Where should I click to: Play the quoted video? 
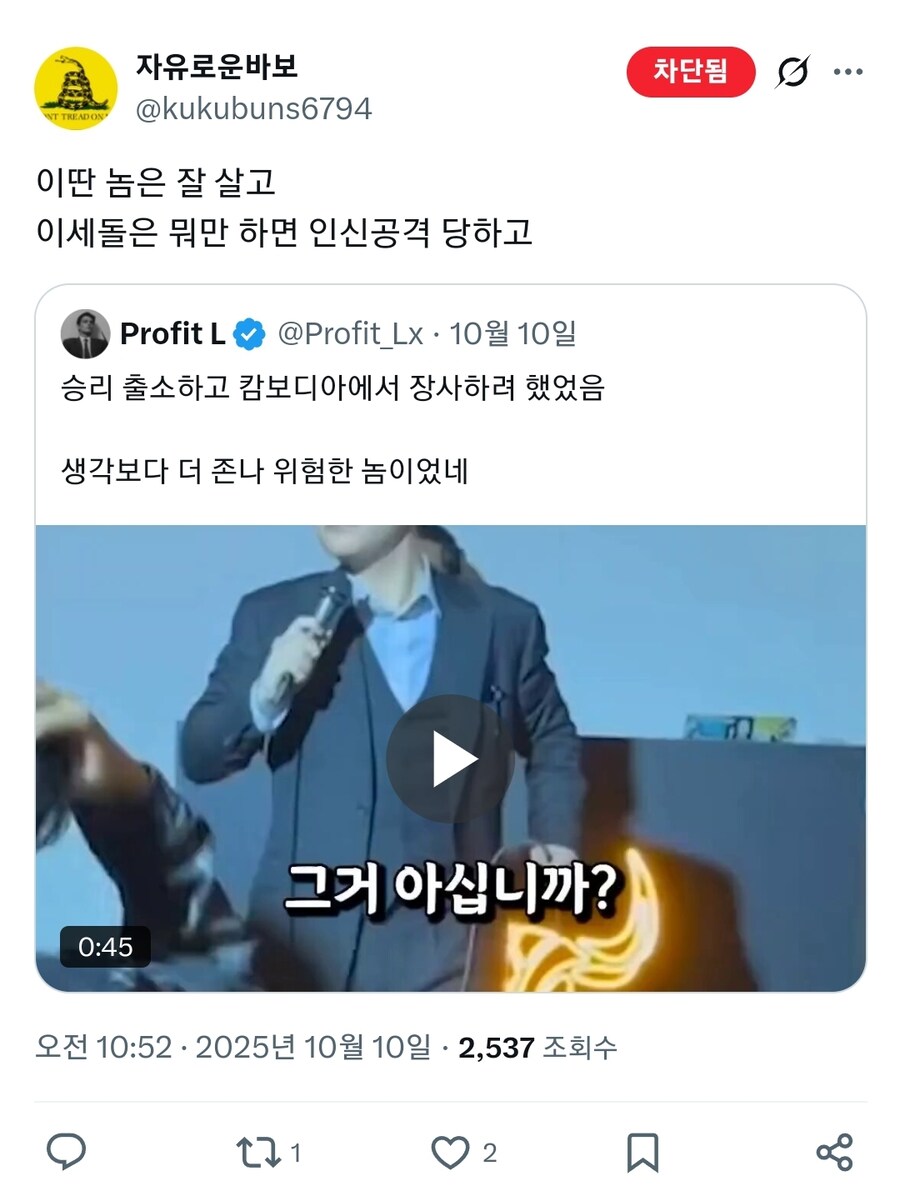tap(450, 758)
